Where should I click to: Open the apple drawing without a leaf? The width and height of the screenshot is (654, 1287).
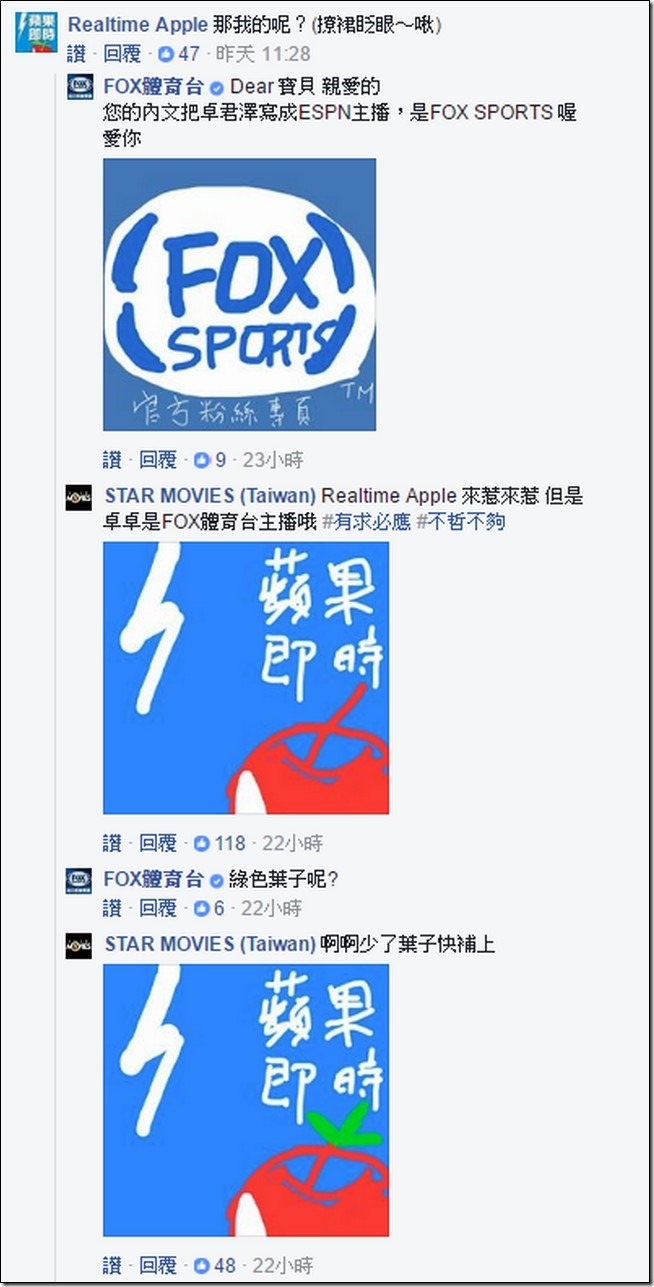coord(246,678)
